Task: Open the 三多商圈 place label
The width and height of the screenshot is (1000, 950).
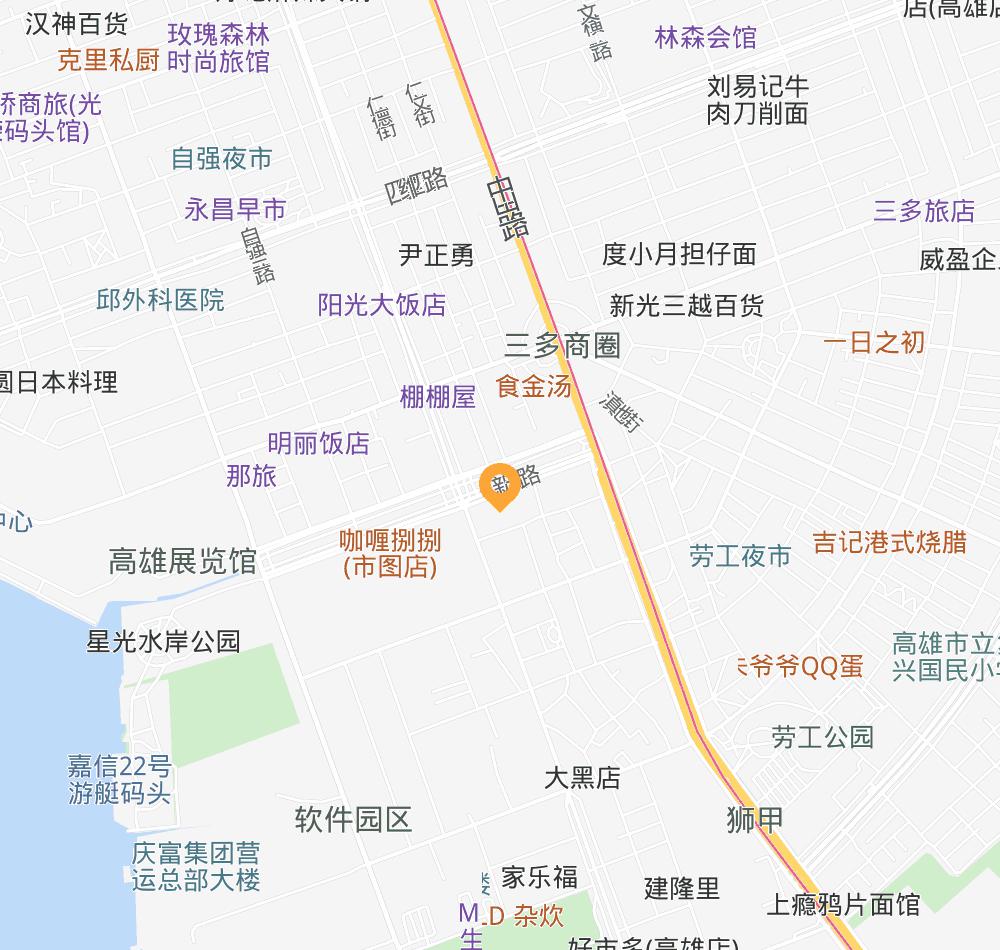Action: (x=562, y=346)
